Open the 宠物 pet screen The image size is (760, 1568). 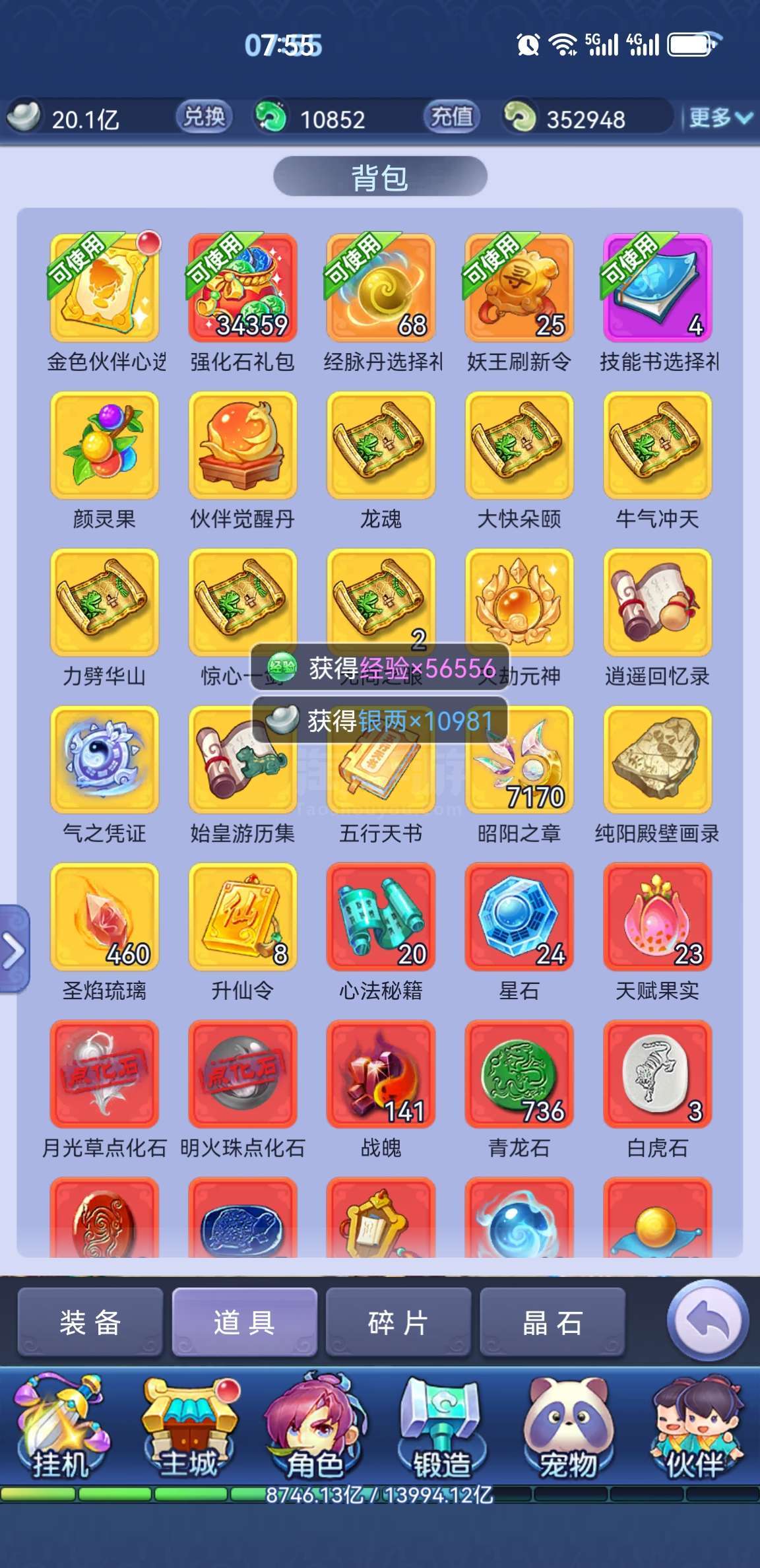coord(568,1429)
